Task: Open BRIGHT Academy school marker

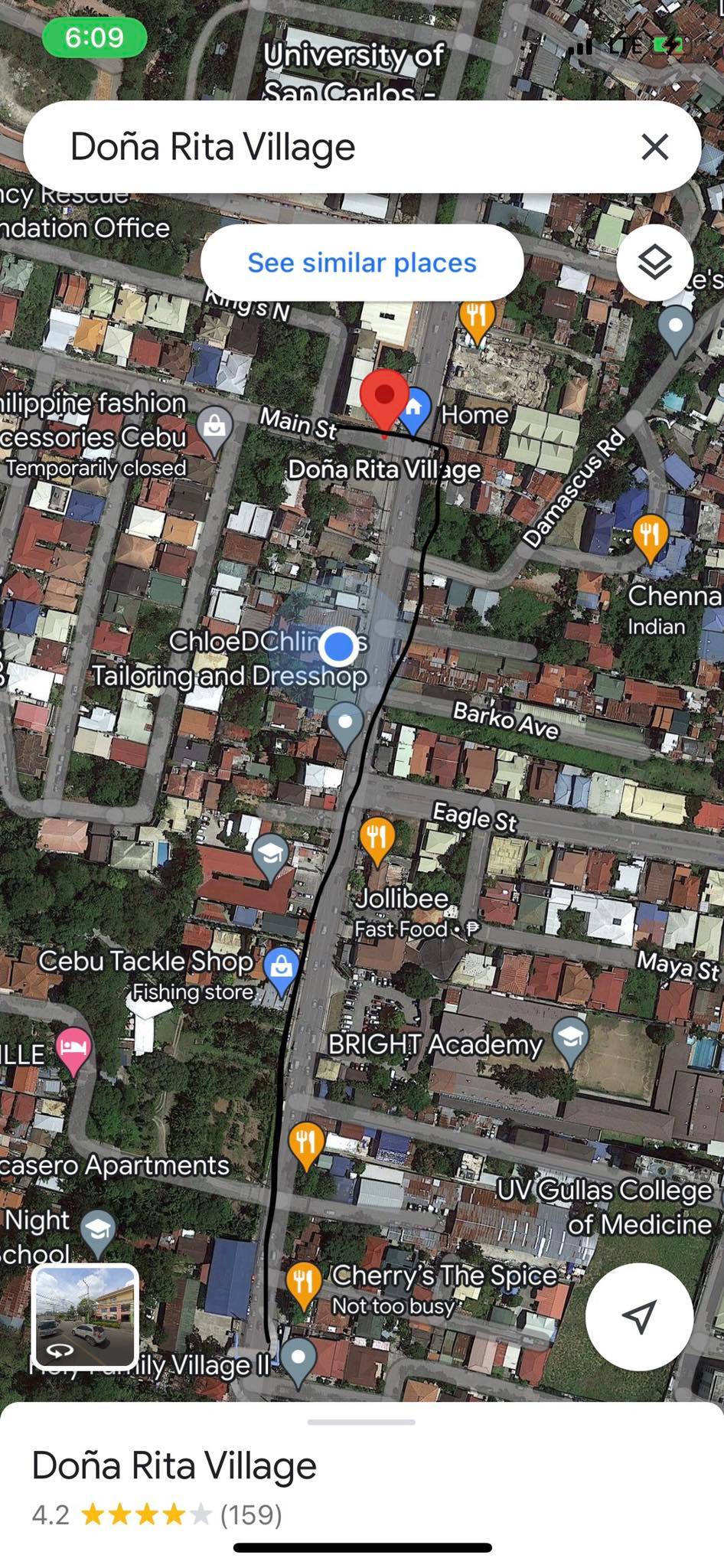Action: (x=571, y=1038)
